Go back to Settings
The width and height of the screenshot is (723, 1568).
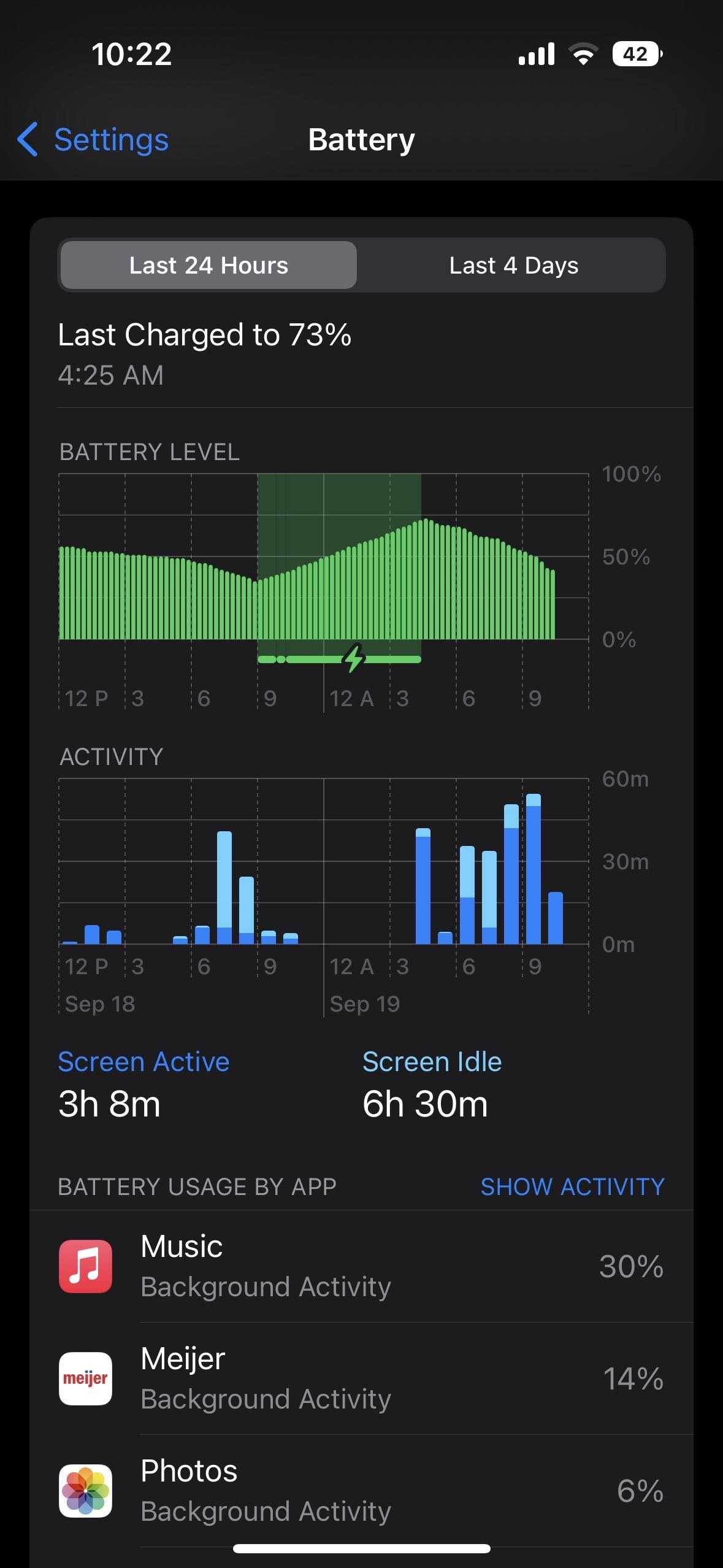click(93, 140)
